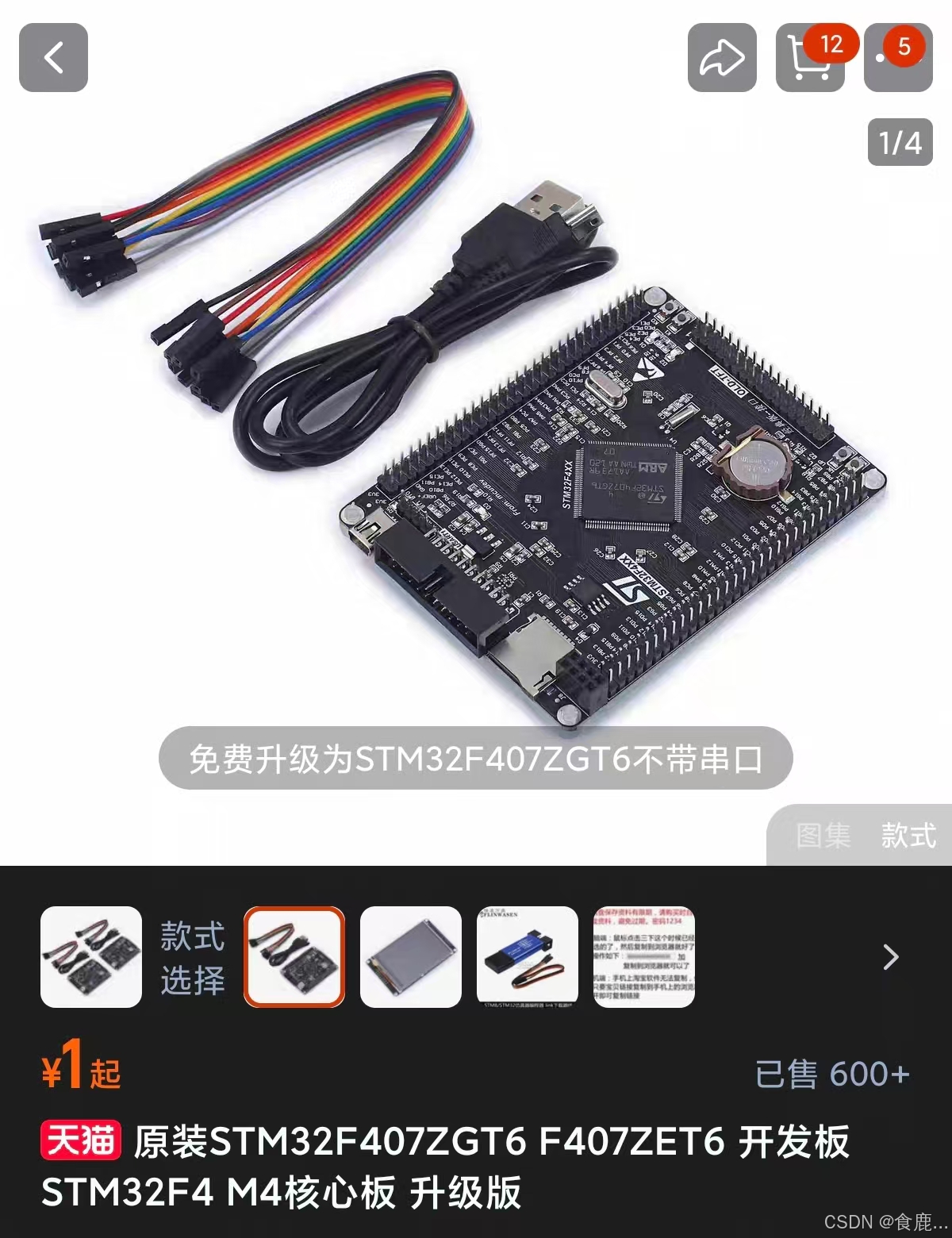The height and width of the screenshot is (1238, 952).
Task: Select the blue programmer style thumbnail
Action: (x=527, y=957)
